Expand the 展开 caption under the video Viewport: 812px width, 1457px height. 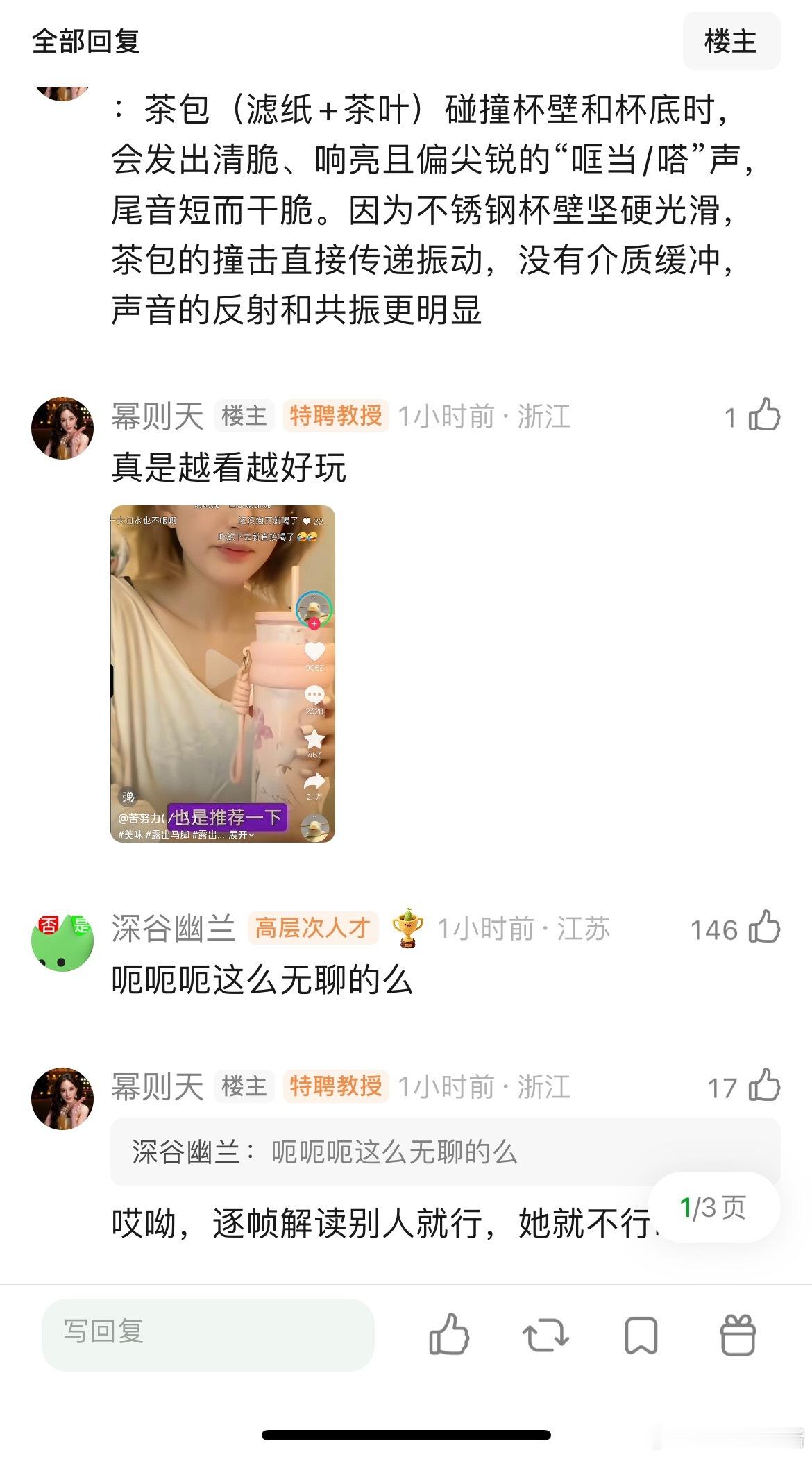[x=240, y=836]
